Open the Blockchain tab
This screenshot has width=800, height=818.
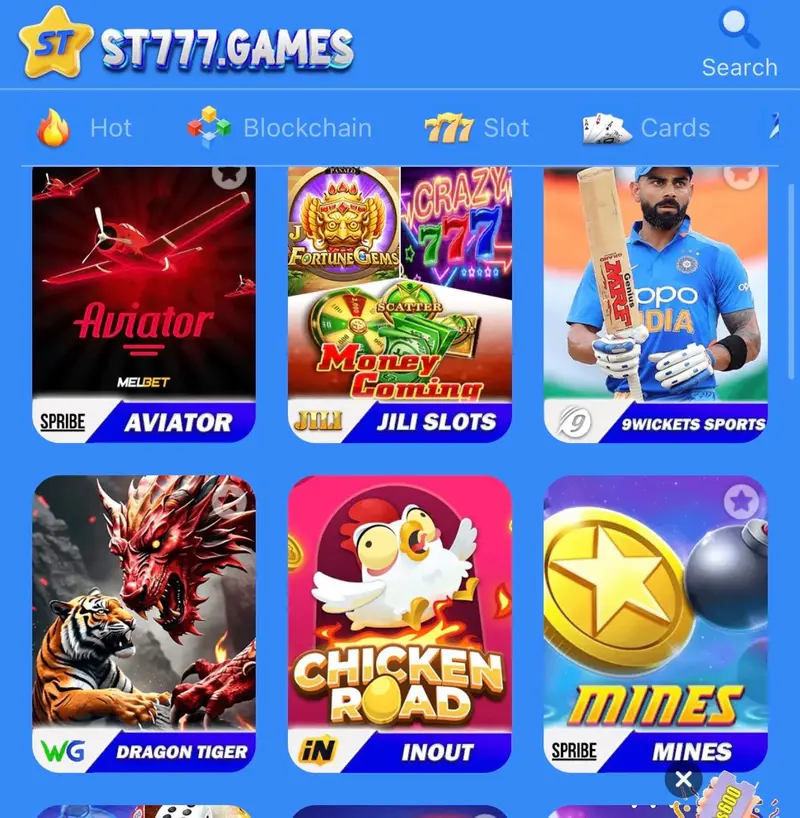(x=306, y=127)
